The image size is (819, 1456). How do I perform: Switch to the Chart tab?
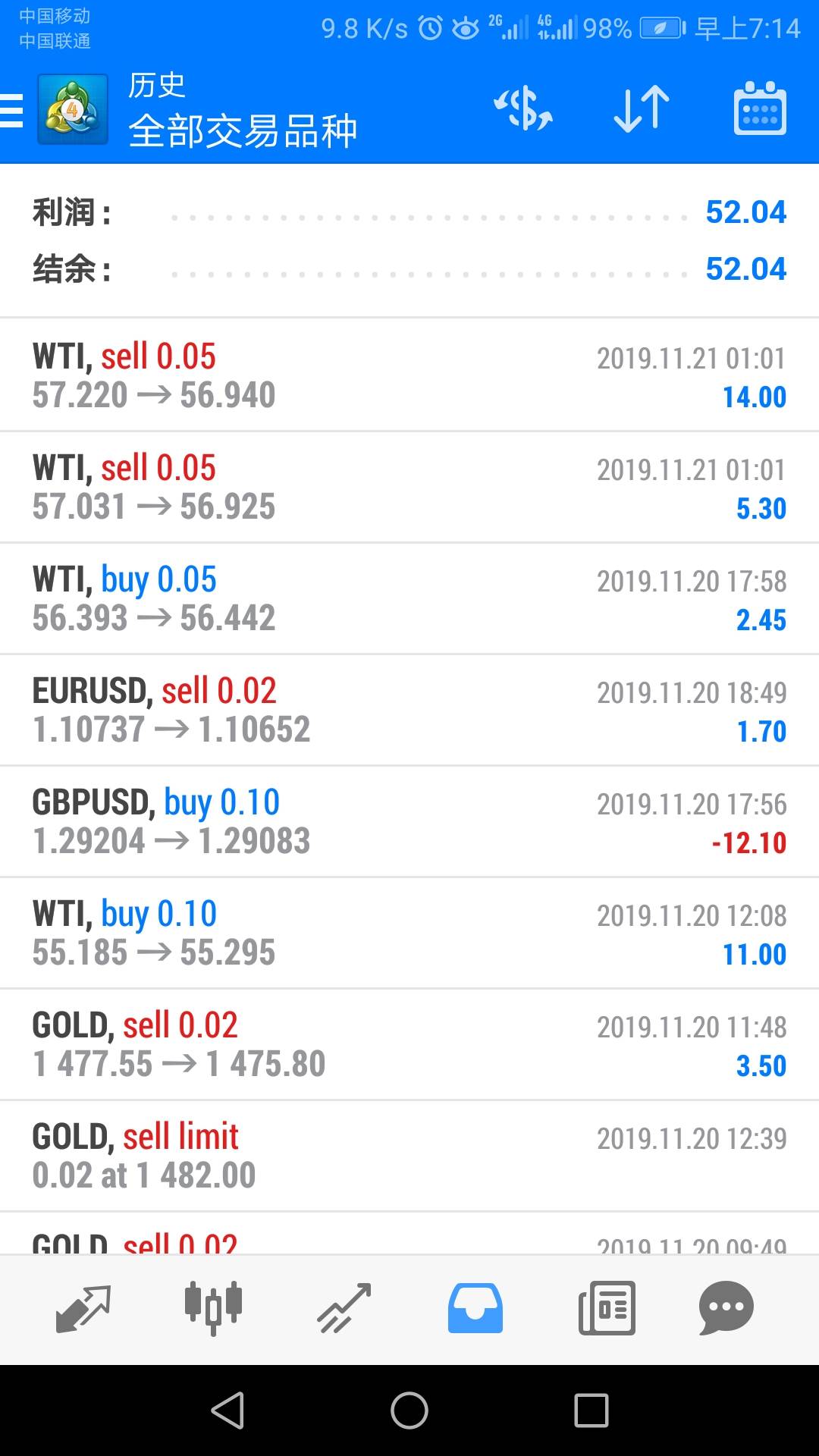[x=213, y=1308]
